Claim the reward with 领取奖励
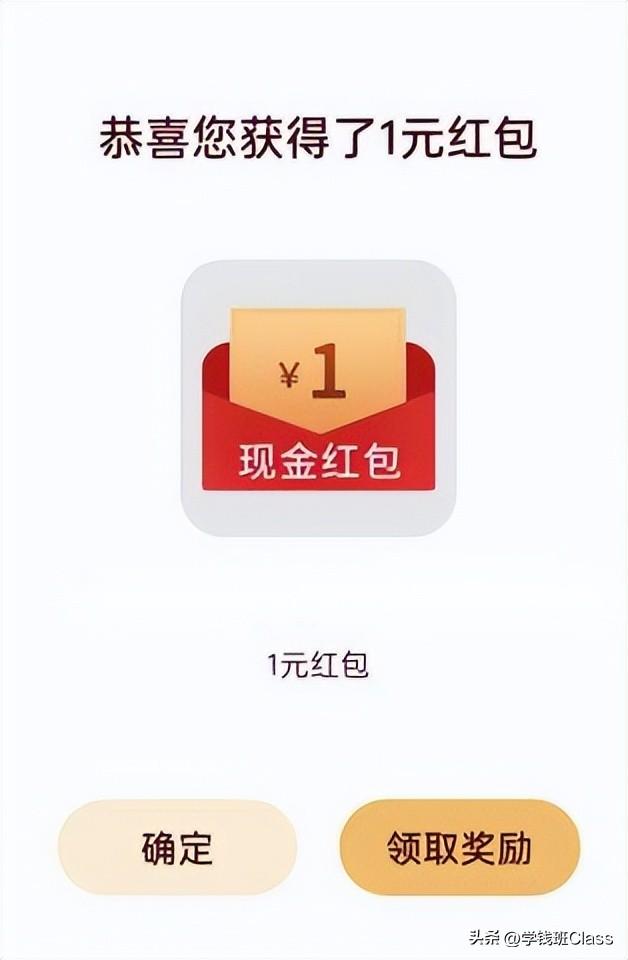628x960 pixels. [459, 847]
